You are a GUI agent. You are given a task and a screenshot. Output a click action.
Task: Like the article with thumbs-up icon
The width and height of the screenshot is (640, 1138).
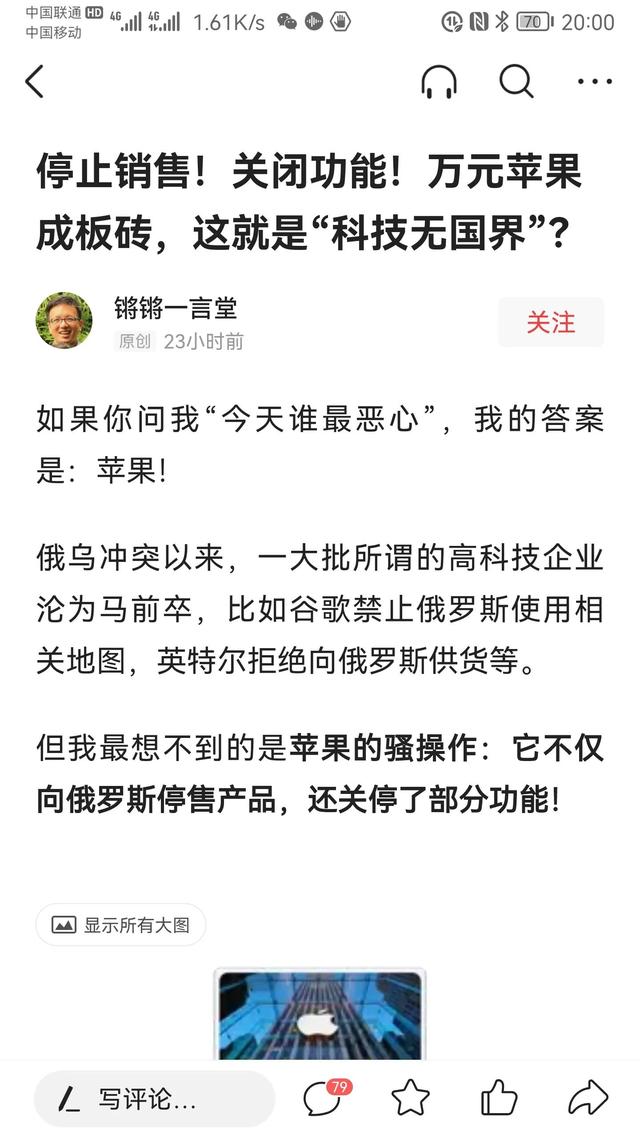click(x=499, y=1097)
